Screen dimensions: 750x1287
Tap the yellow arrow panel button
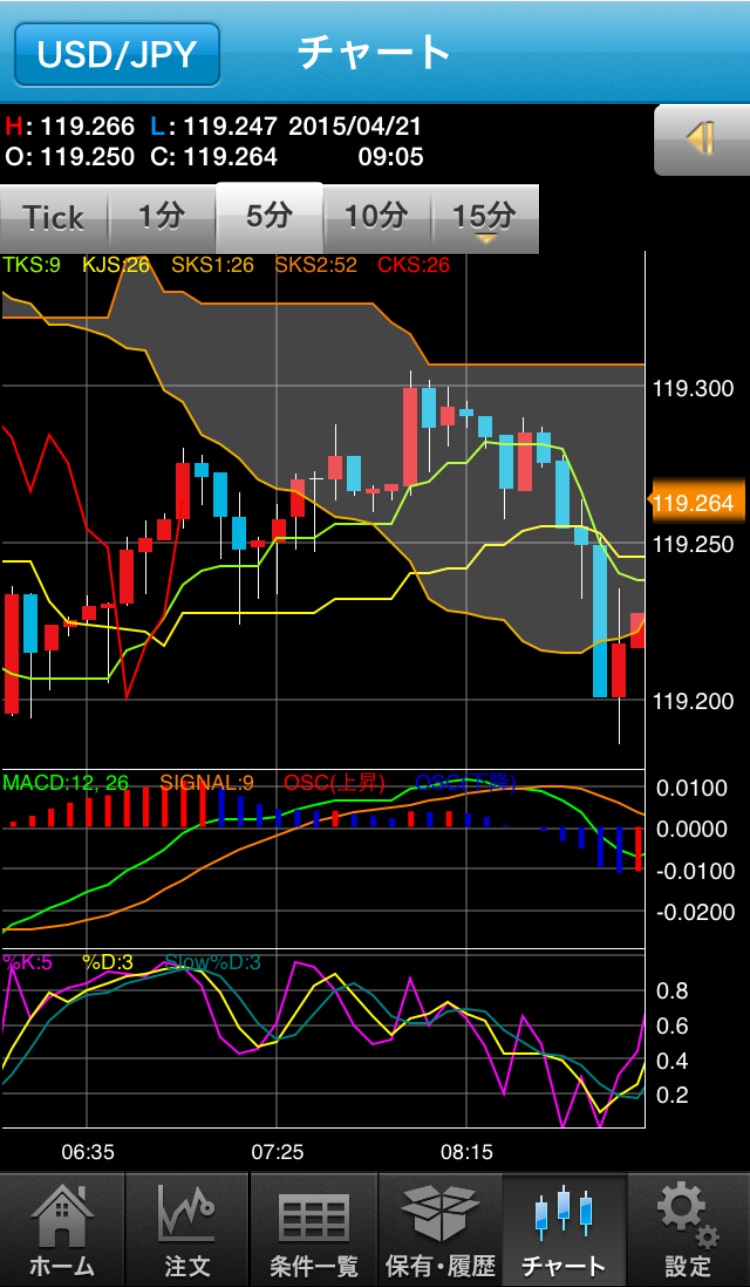pyautogui.click(x=701, y=140)
